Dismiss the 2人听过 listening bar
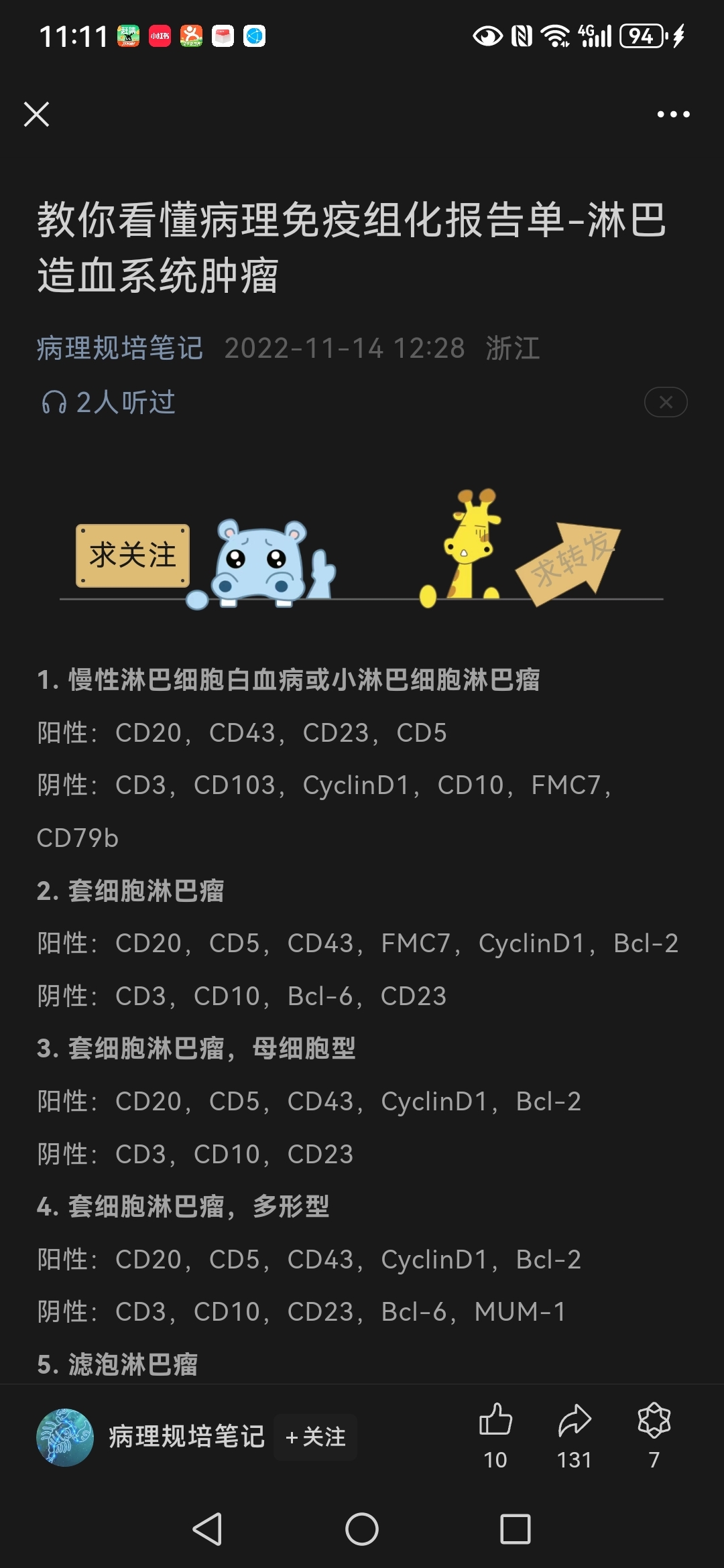This screenshot has height=1568, width=724. click(x=666, y=402)
